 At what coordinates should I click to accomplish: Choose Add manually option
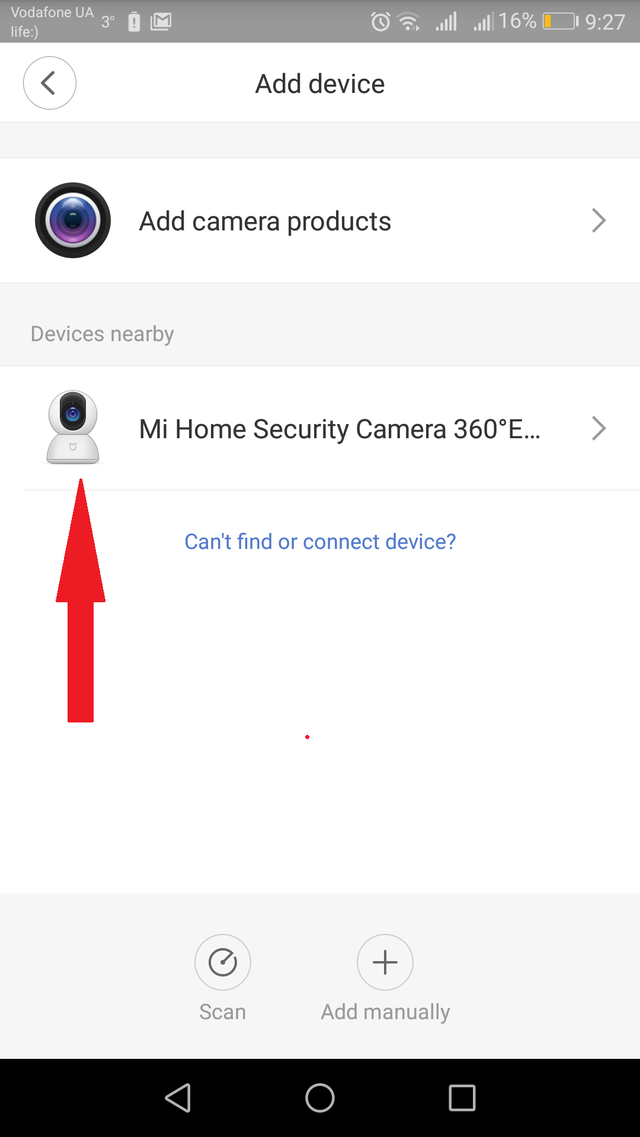tap(385, 977)
